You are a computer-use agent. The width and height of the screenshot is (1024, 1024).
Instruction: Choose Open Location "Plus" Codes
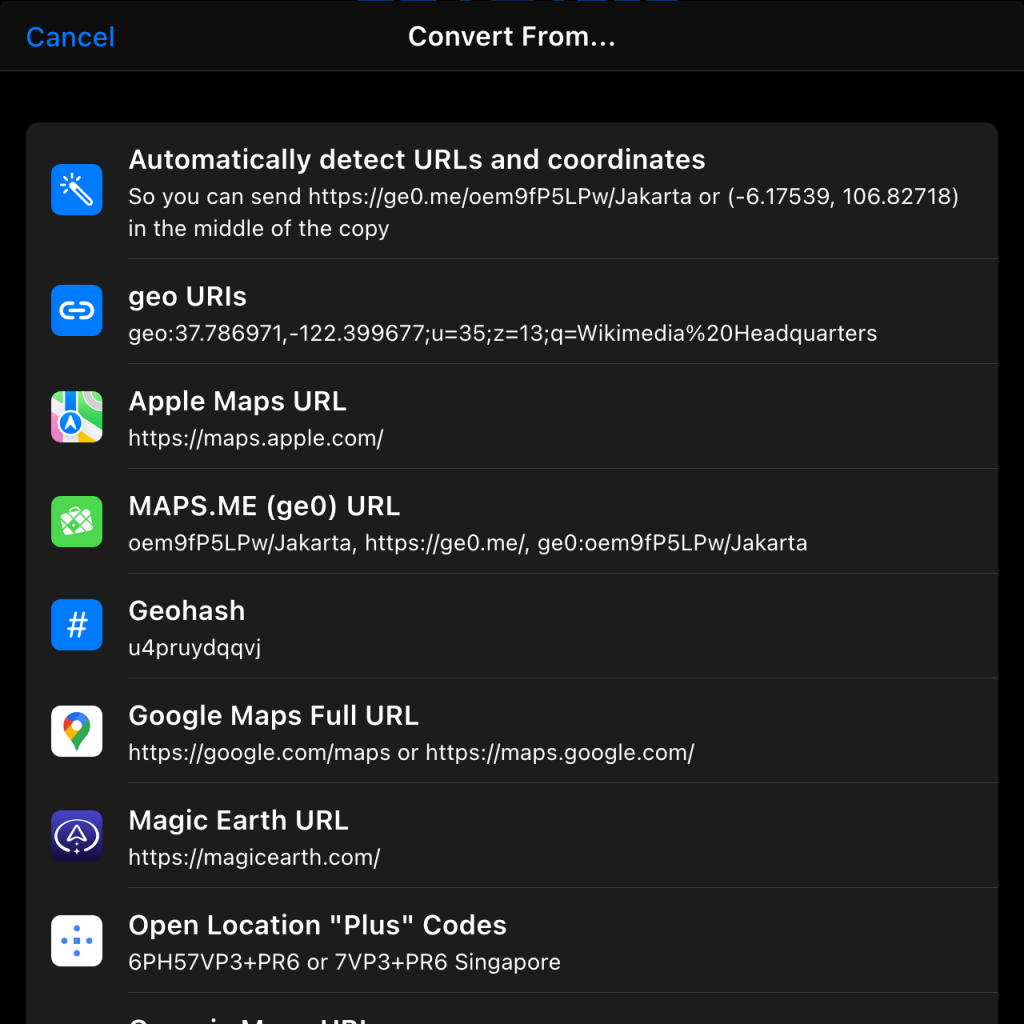(x=512, y=942)
